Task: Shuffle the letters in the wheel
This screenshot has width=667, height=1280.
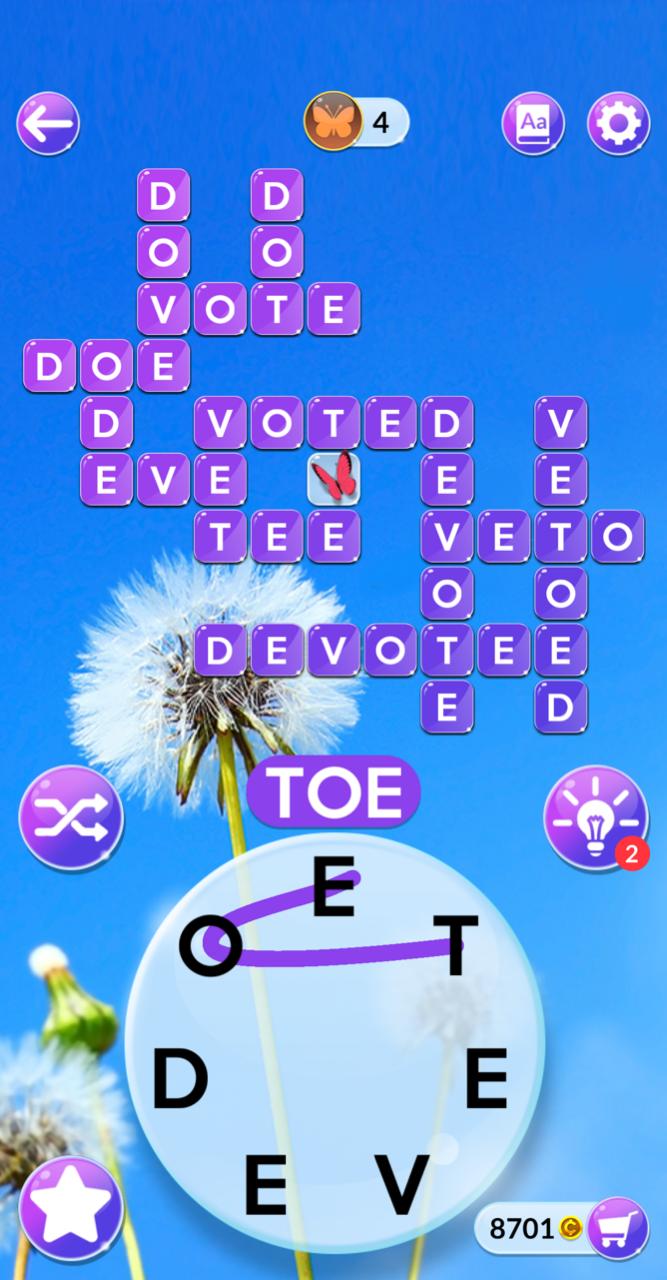Action: click(71, 818)
